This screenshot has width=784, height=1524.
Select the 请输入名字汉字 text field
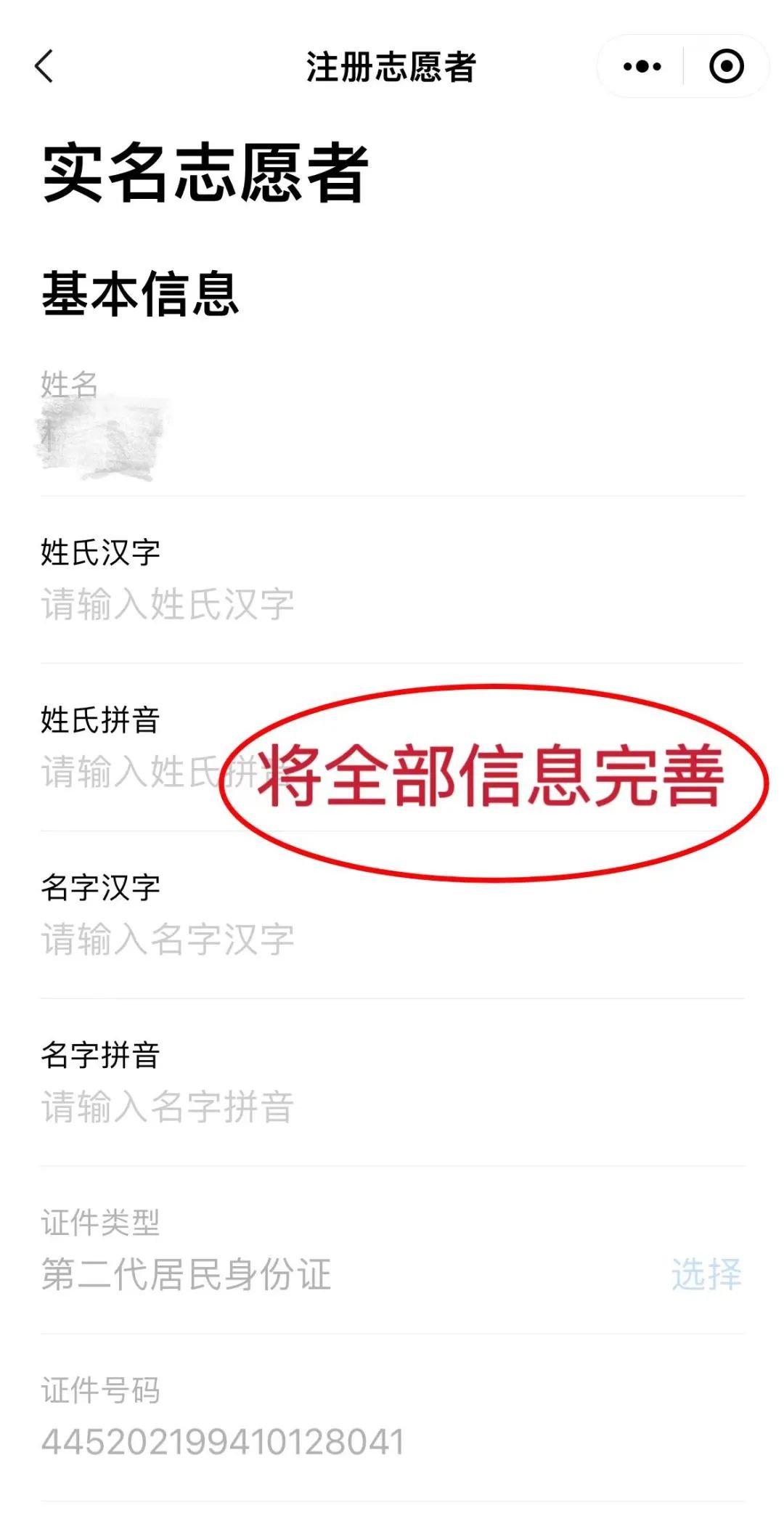pyautogui.click(x=392, y=940)
